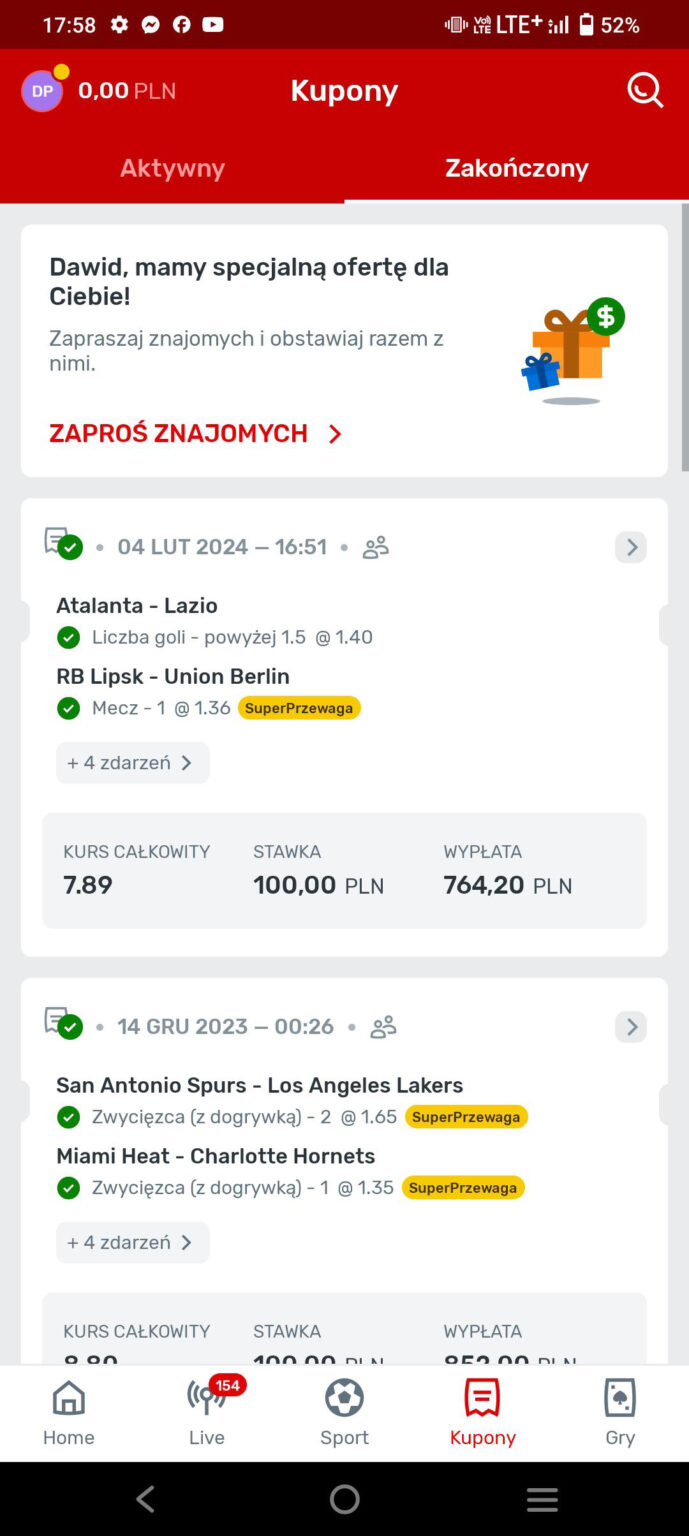The width and height of the screenshot is (689, 1536).
Task: Open the DP profile avatar
Action: pyautogui.click(x=42, y=91)
